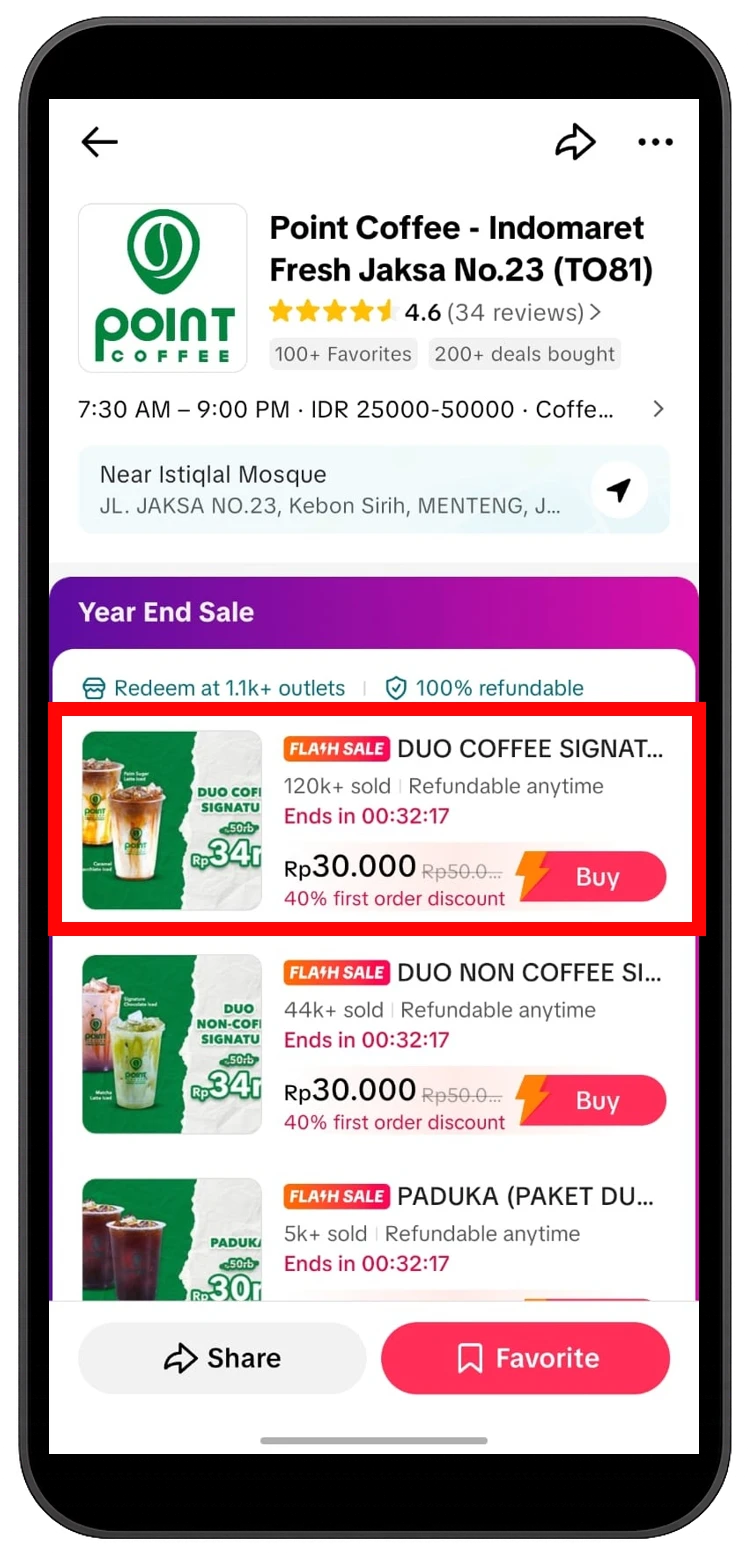Go back using the top-left arrow
This screenshot has width=748, height=1554.
(x=99, y=142)
